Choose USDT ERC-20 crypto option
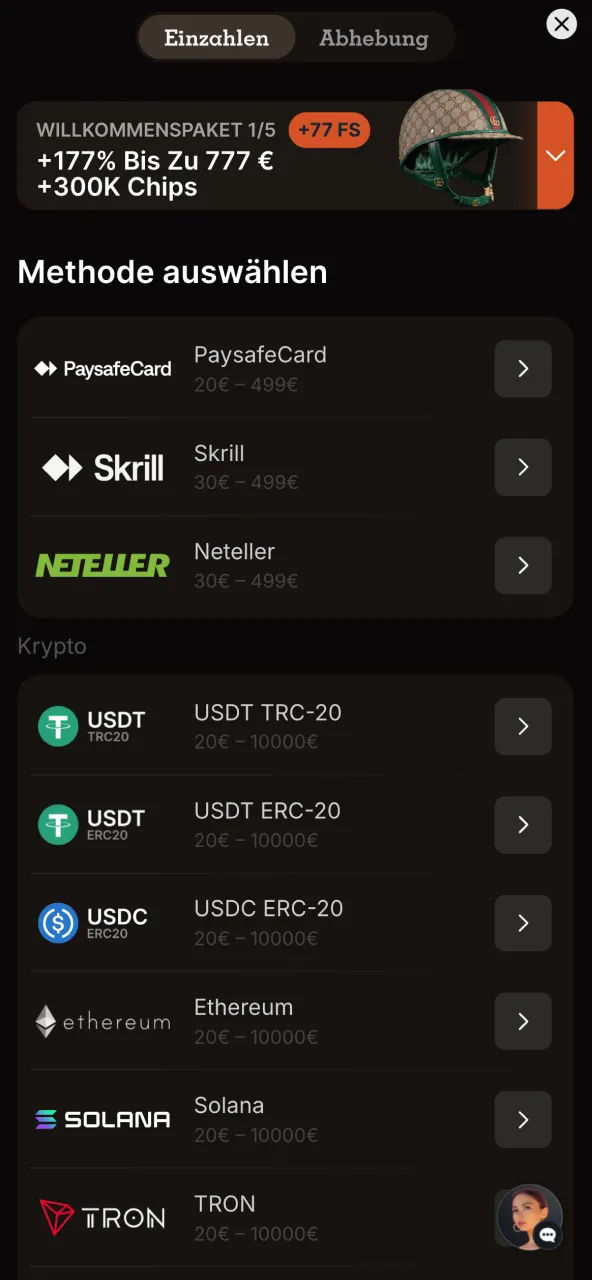 (x=295, y=825)
